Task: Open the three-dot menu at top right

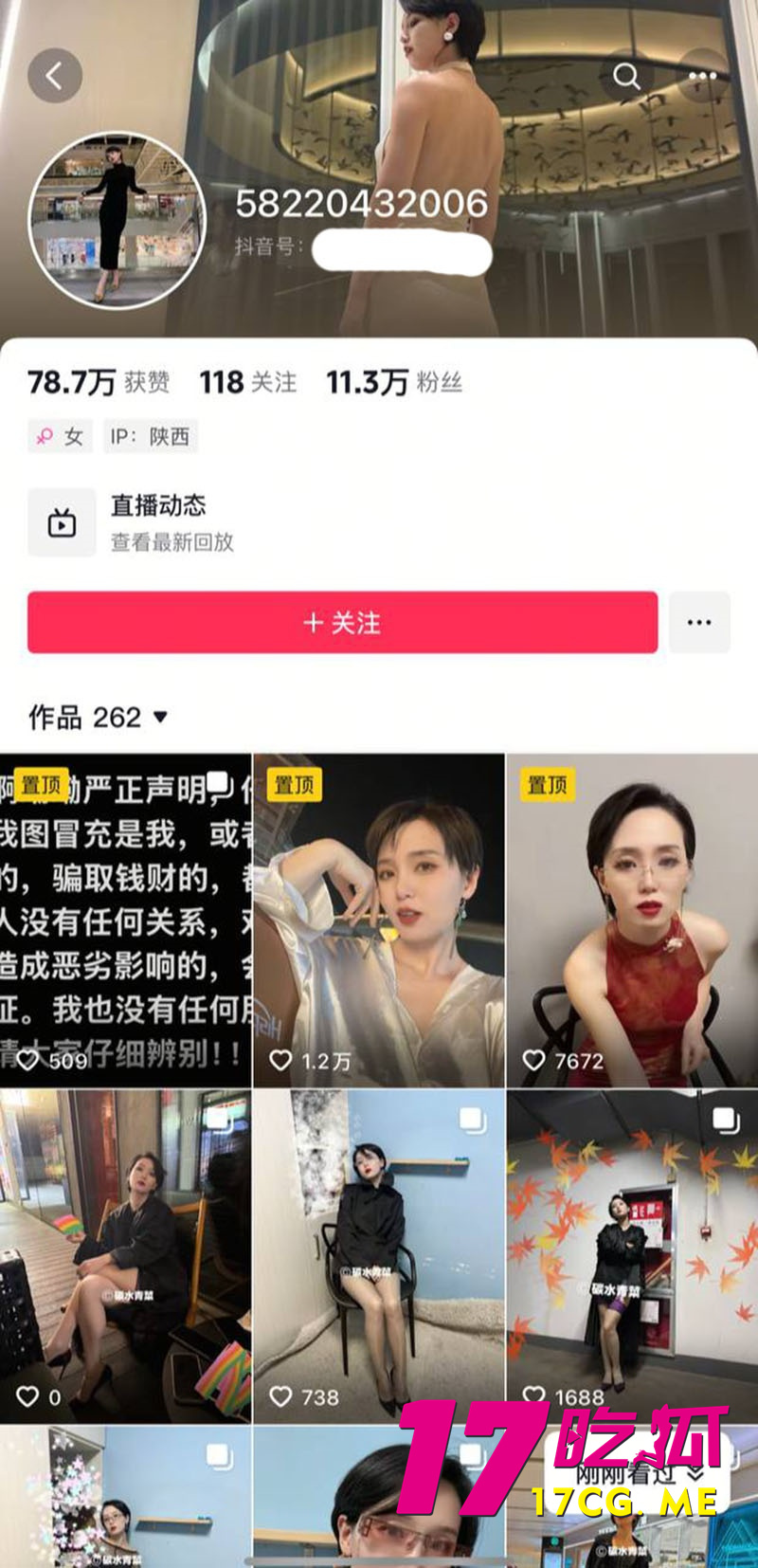Action: coord(703,75)
